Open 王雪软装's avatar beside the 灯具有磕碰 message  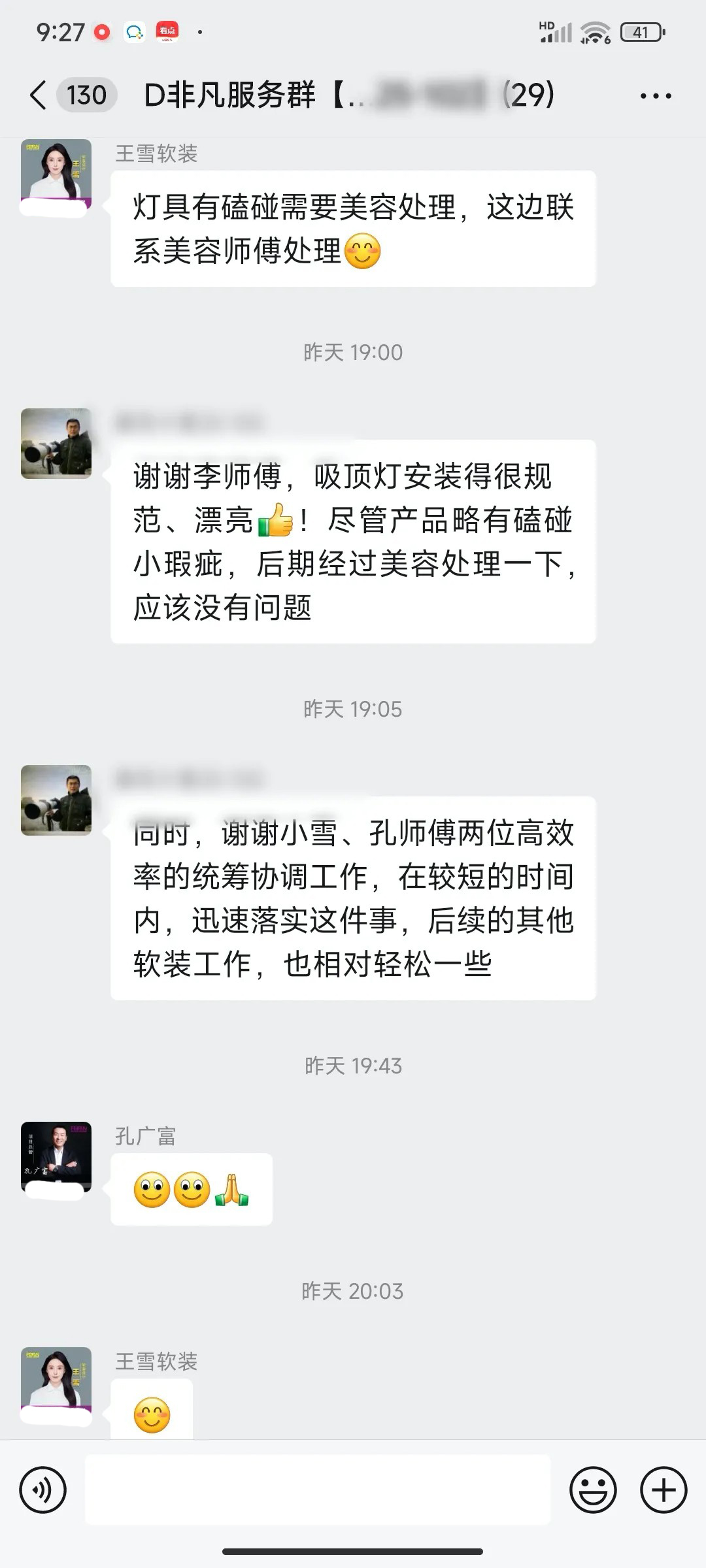point(56,174)
